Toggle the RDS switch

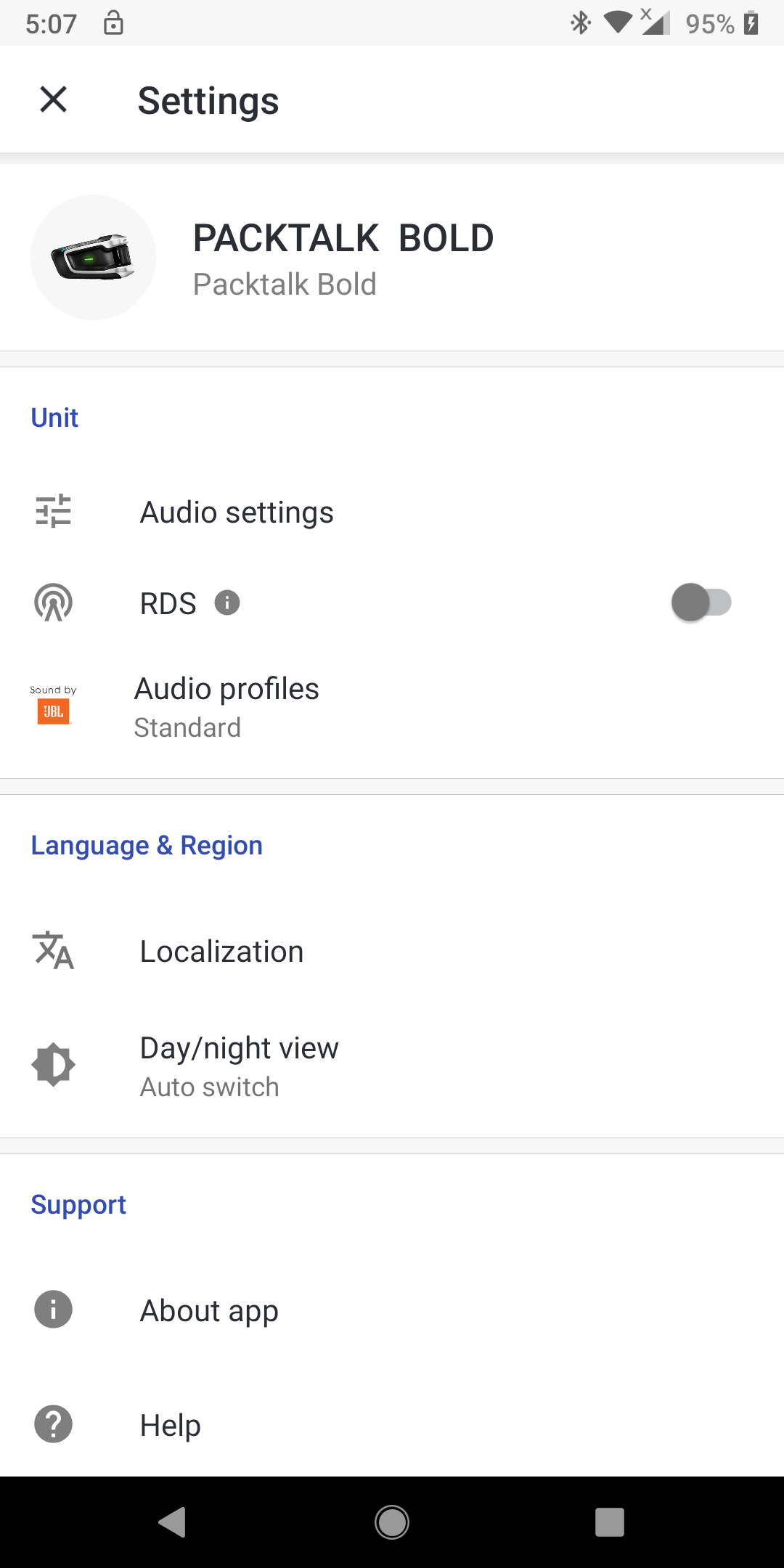click(701, 603)
